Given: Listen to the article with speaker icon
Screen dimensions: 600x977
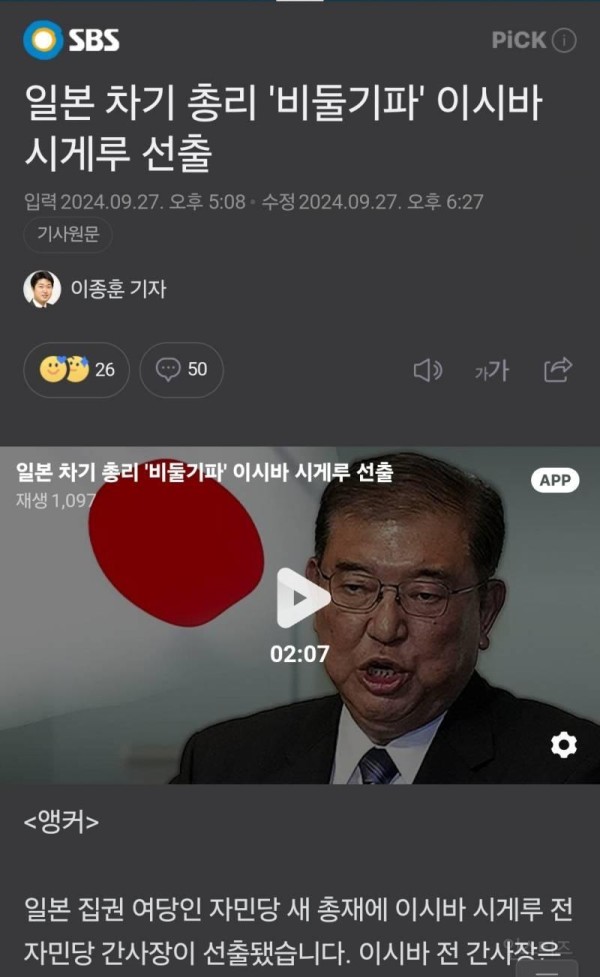Looking at the screenshot, I should (427, 371).
